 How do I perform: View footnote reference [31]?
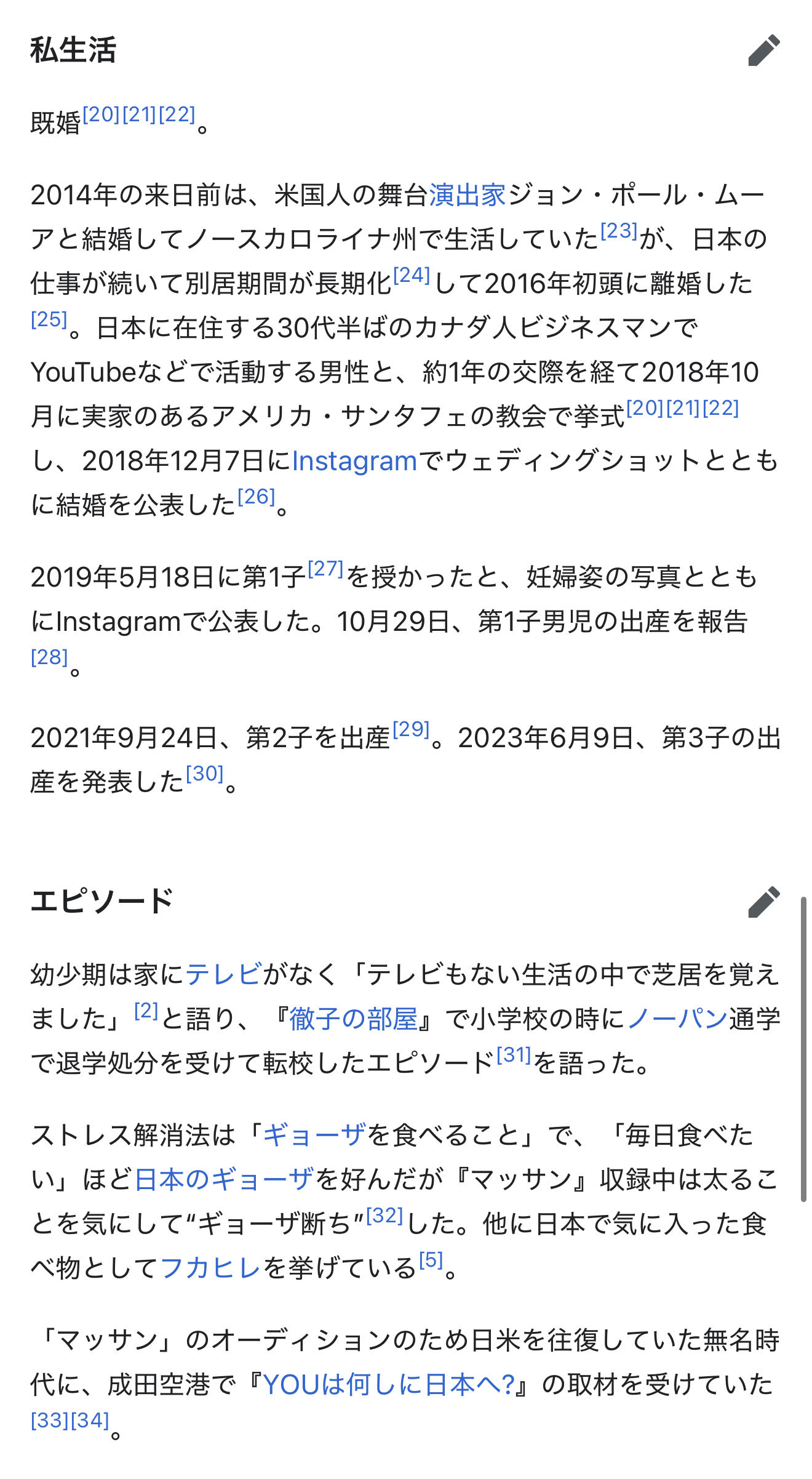[x=514, y=1056]
